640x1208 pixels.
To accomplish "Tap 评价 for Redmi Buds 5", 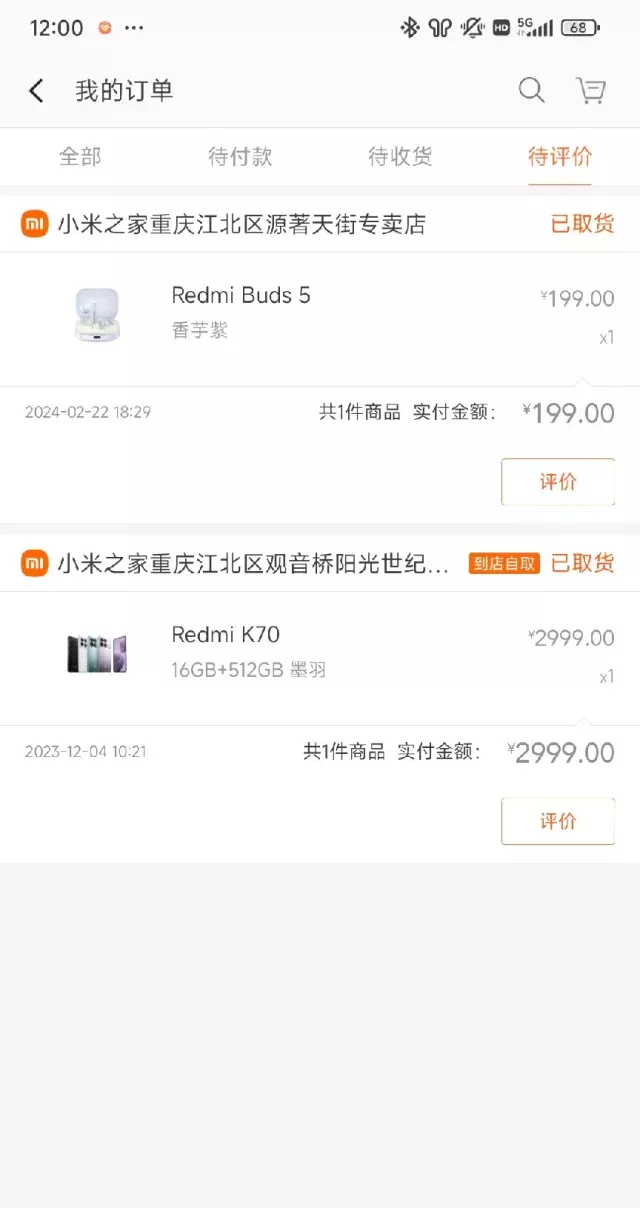I will [557, 482].
